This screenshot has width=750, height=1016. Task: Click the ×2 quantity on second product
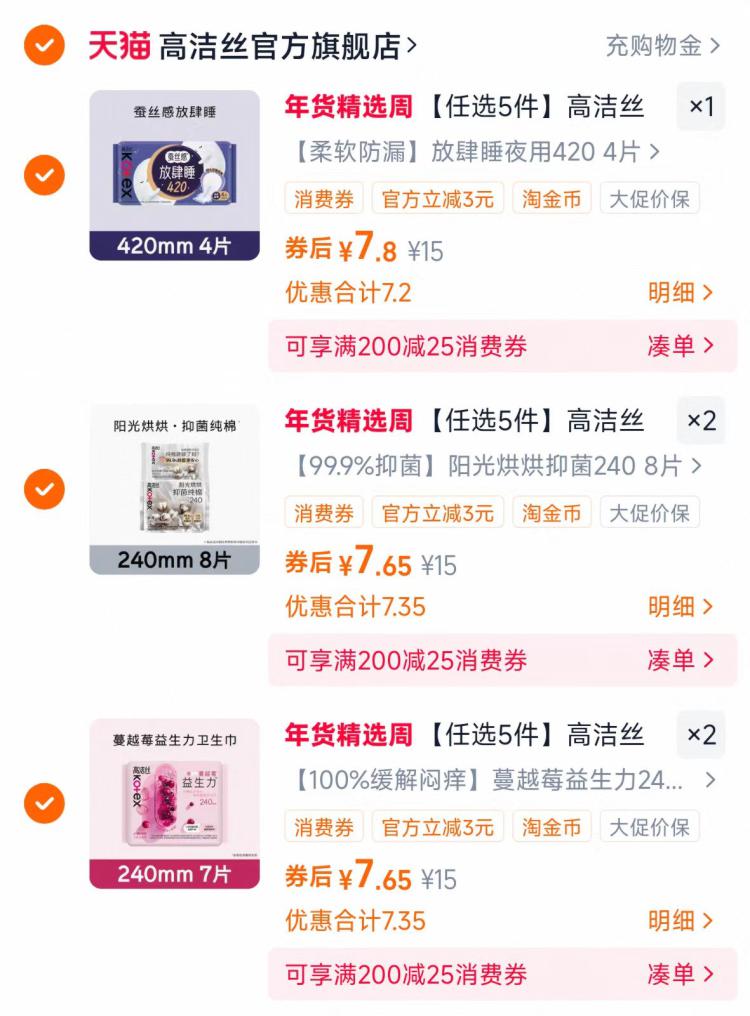[700, 420]
